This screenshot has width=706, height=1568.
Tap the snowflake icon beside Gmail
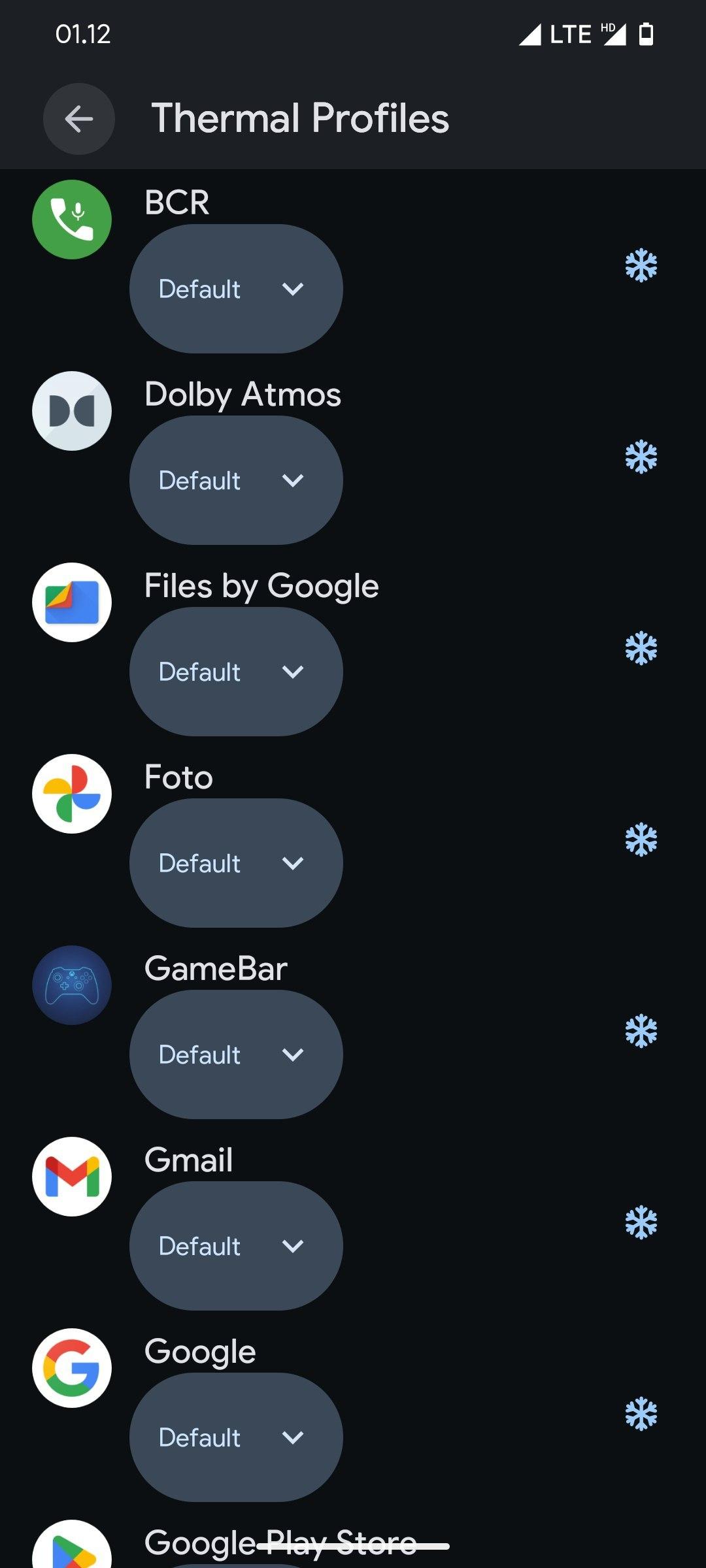point(641,1222)
